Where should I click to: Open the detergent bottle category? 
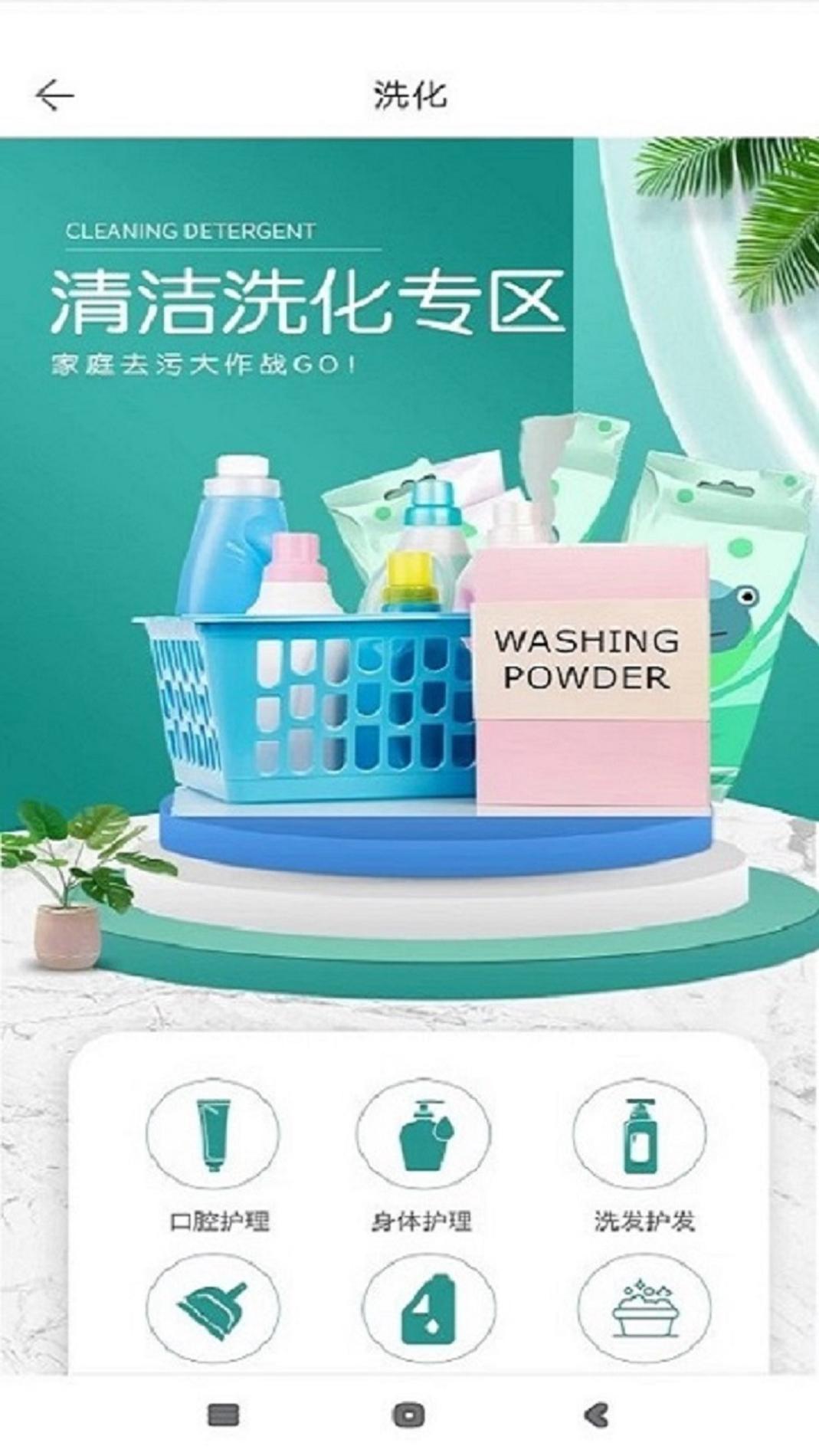[428, 1309]
